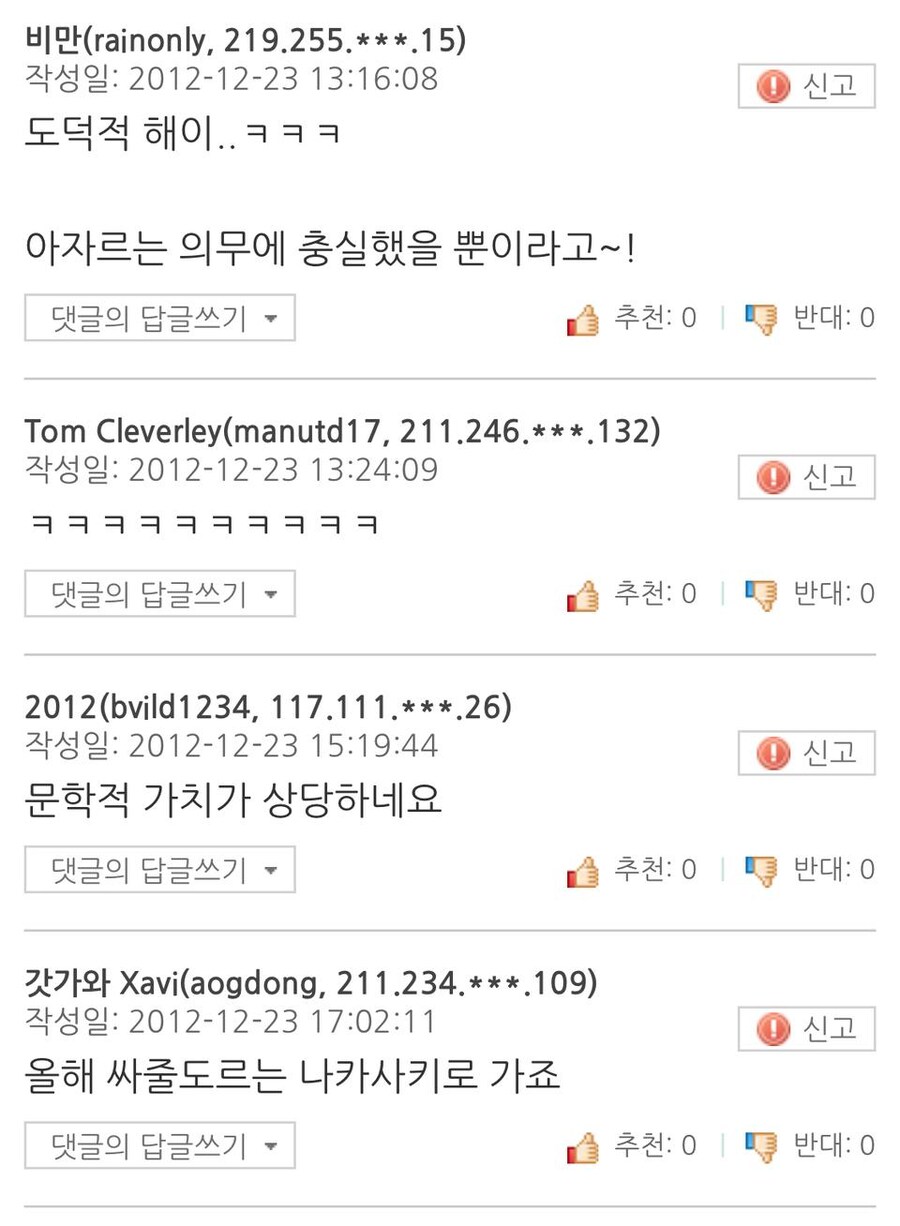
Task: Report the comment by 비만
Action: click(x=806, y=87)
